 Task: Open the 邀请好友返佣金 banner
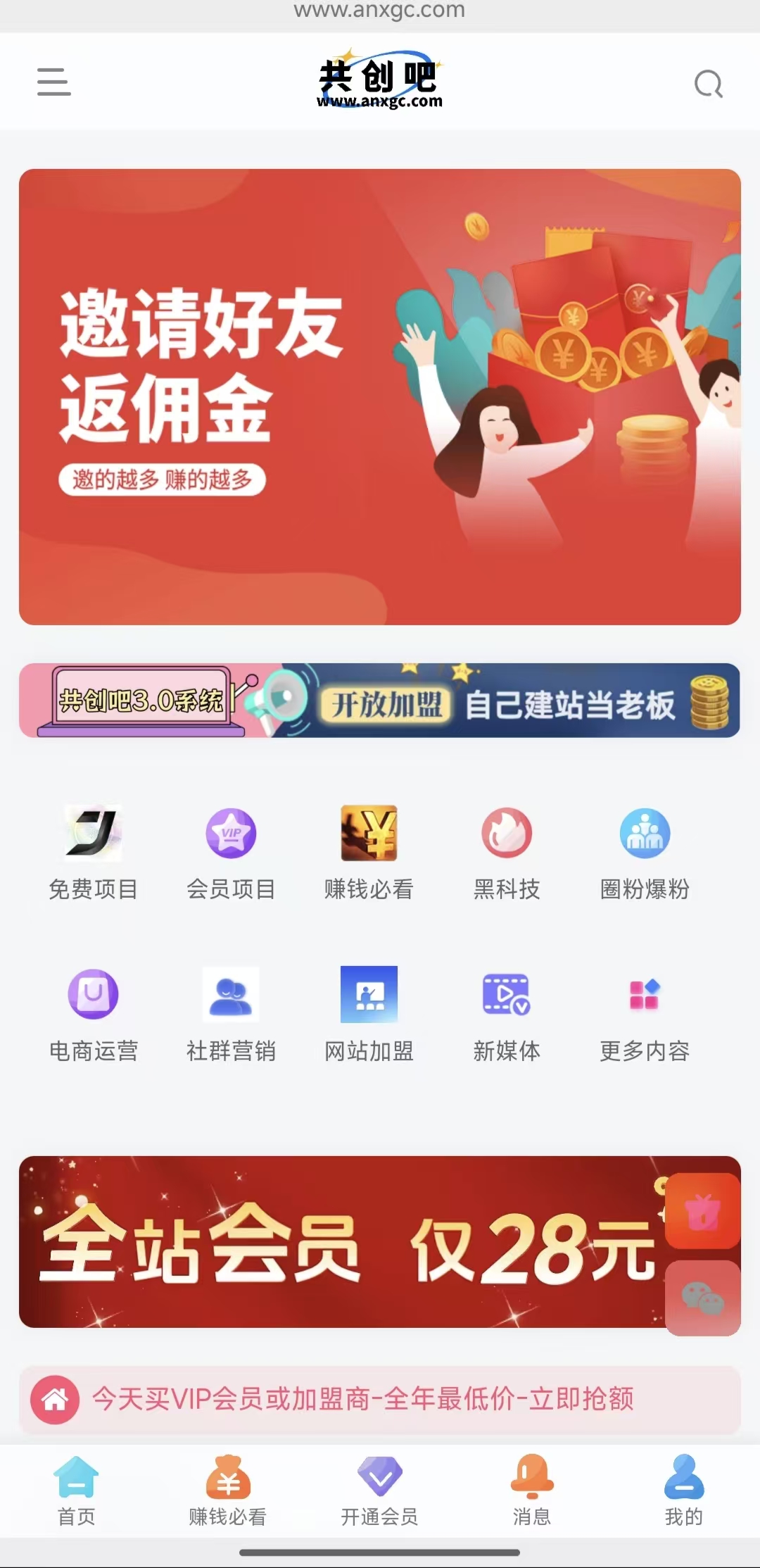click(x=380, y=394)
